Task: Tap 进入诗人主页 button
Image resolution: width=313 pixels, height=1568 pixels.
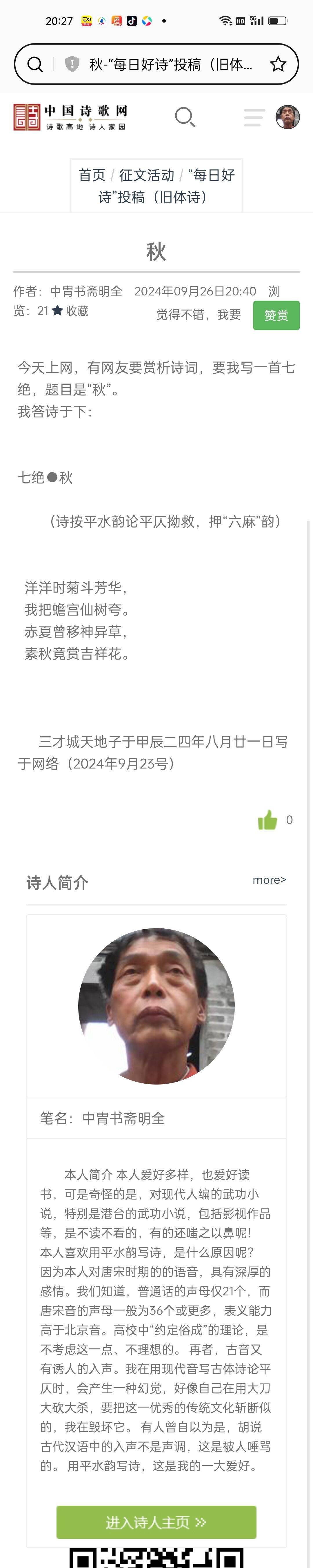Action: tap(156, 1522)
